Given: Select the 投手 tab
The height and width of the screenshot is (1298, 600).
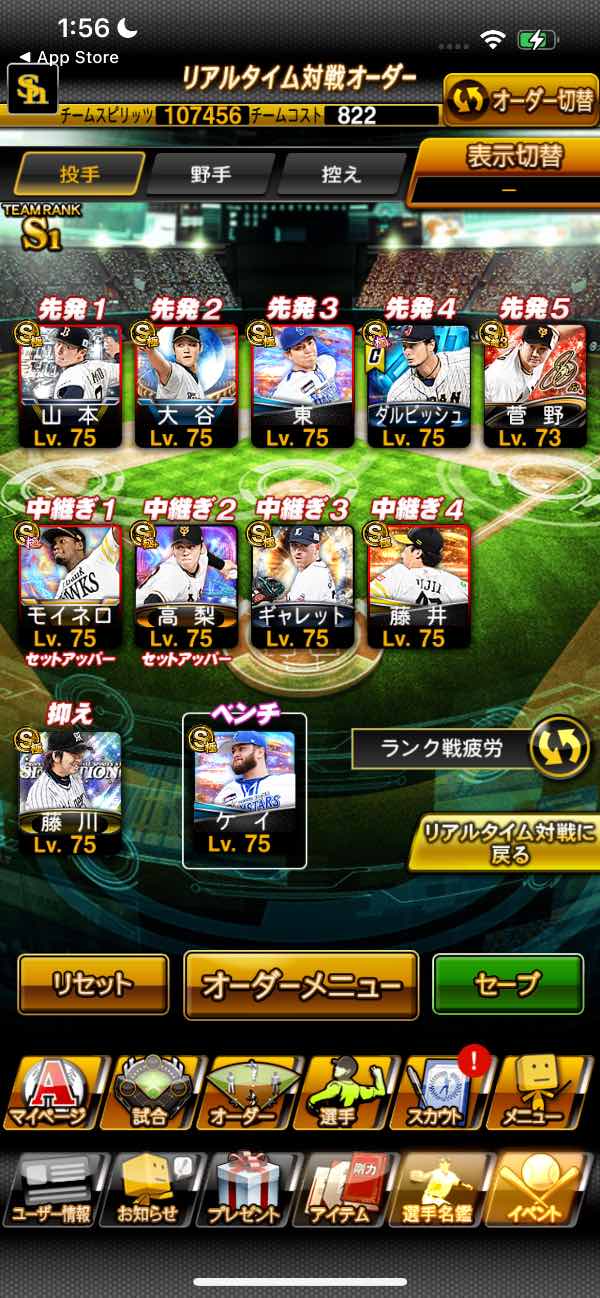Looking at the screenshot, I should [x=79, y=174].
